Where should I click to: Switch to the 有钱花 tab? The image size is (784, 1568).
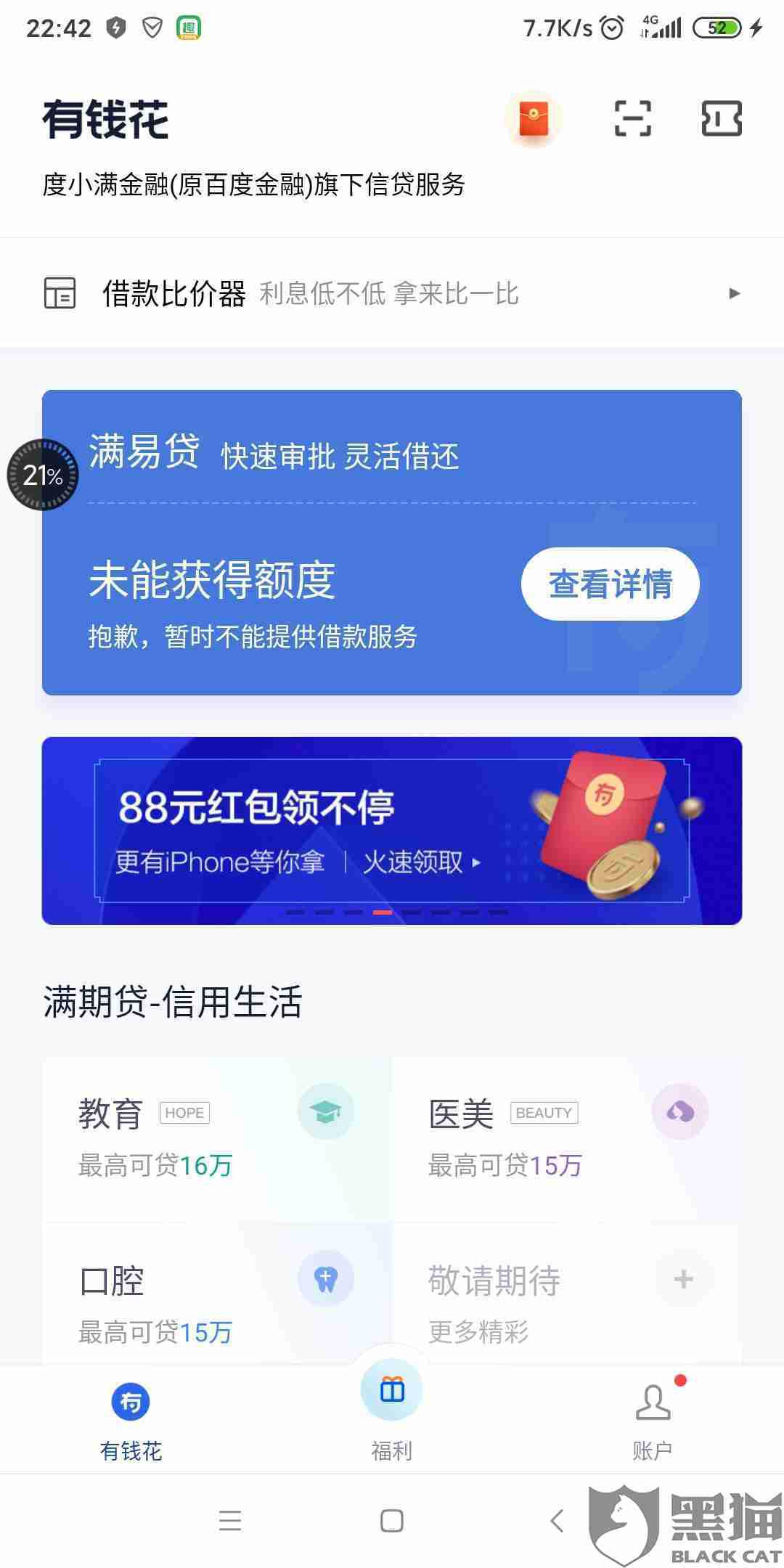[131, 1421]
